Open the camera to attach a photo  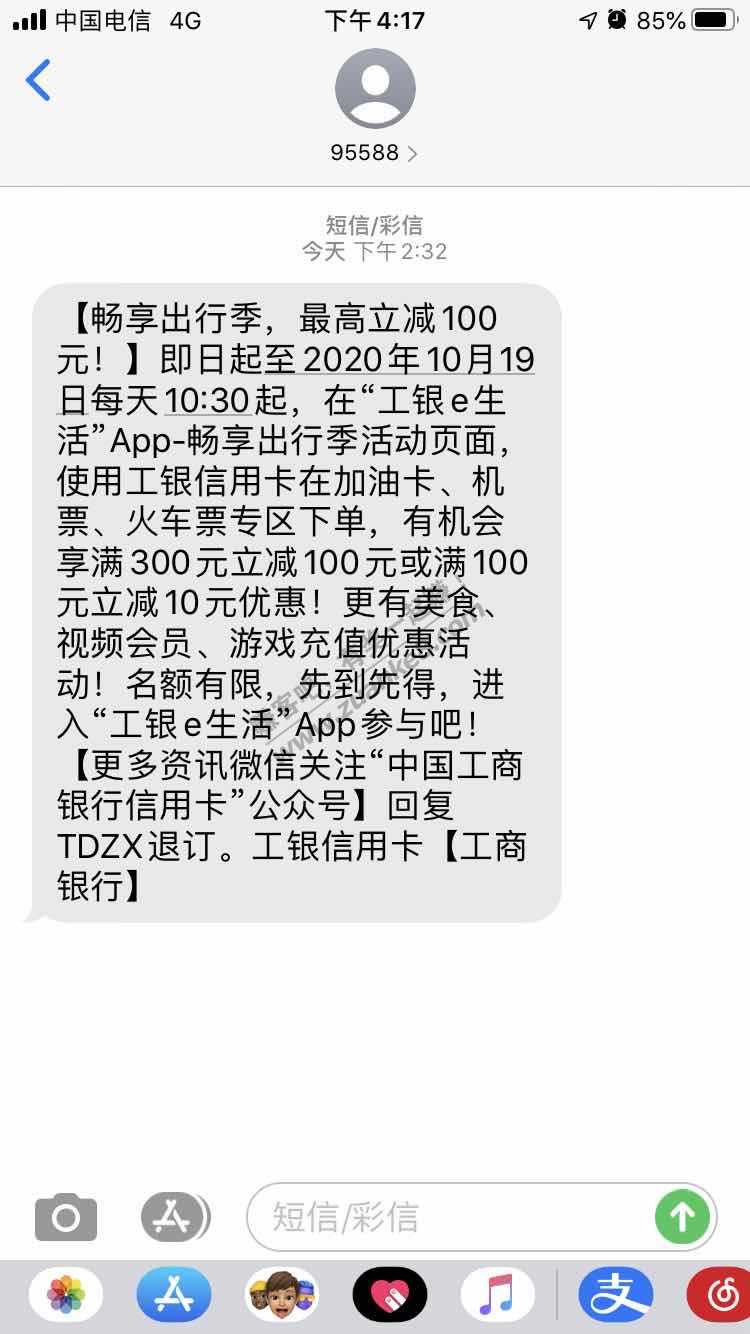66,1217
